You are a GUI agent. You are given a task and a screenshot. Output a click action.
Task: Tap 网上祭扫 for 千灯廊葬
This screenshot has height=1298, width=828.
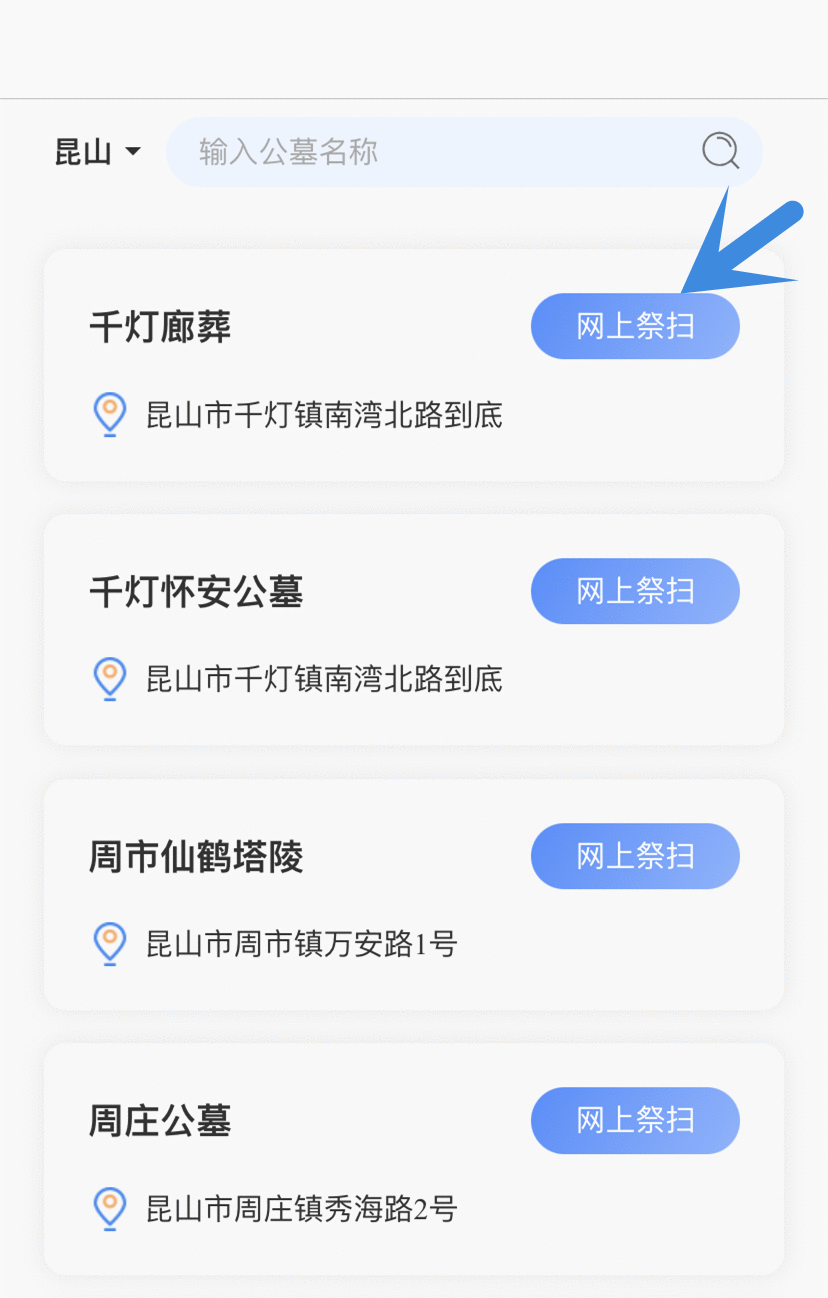pos(634,326)
